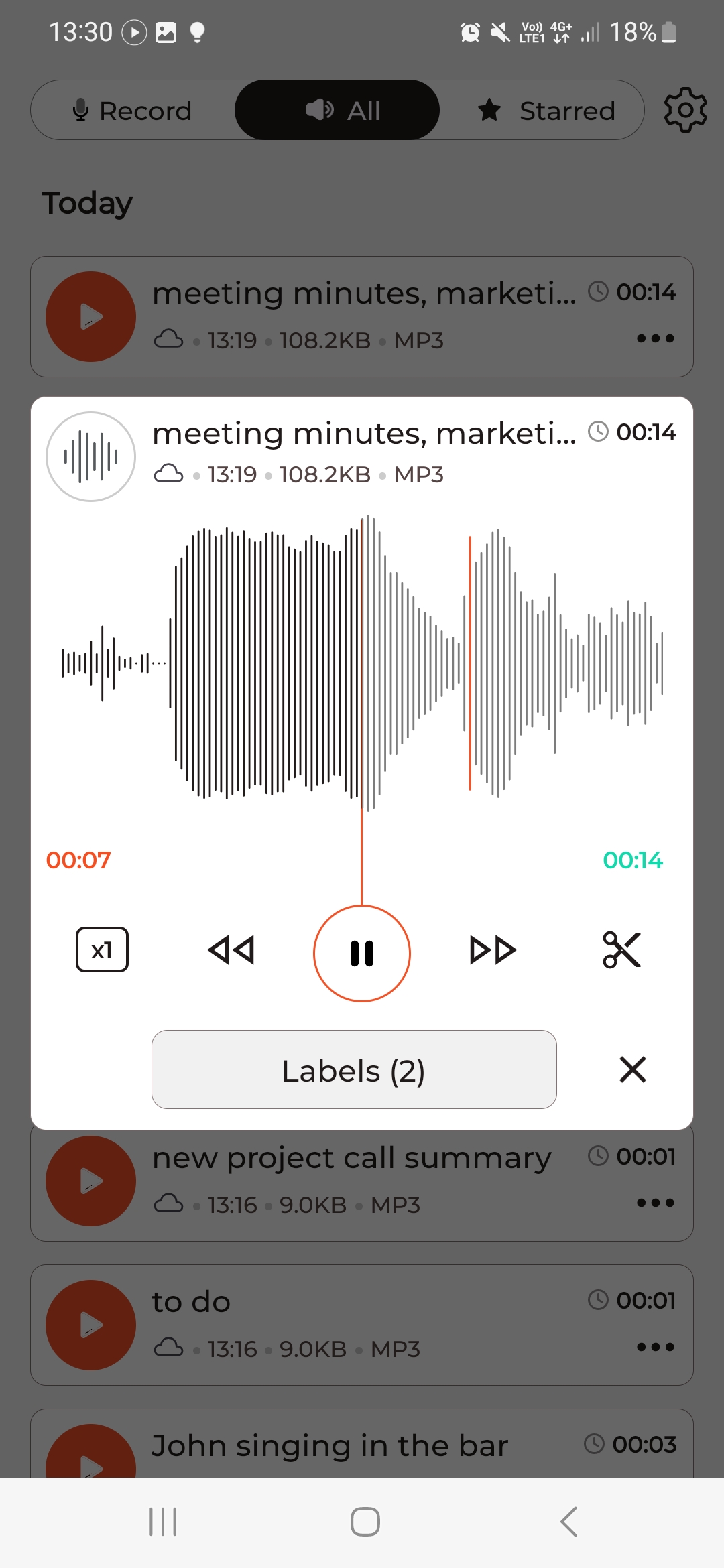Play new project call summary recording
This screenshot has height=1568, width=724.
90,1181
